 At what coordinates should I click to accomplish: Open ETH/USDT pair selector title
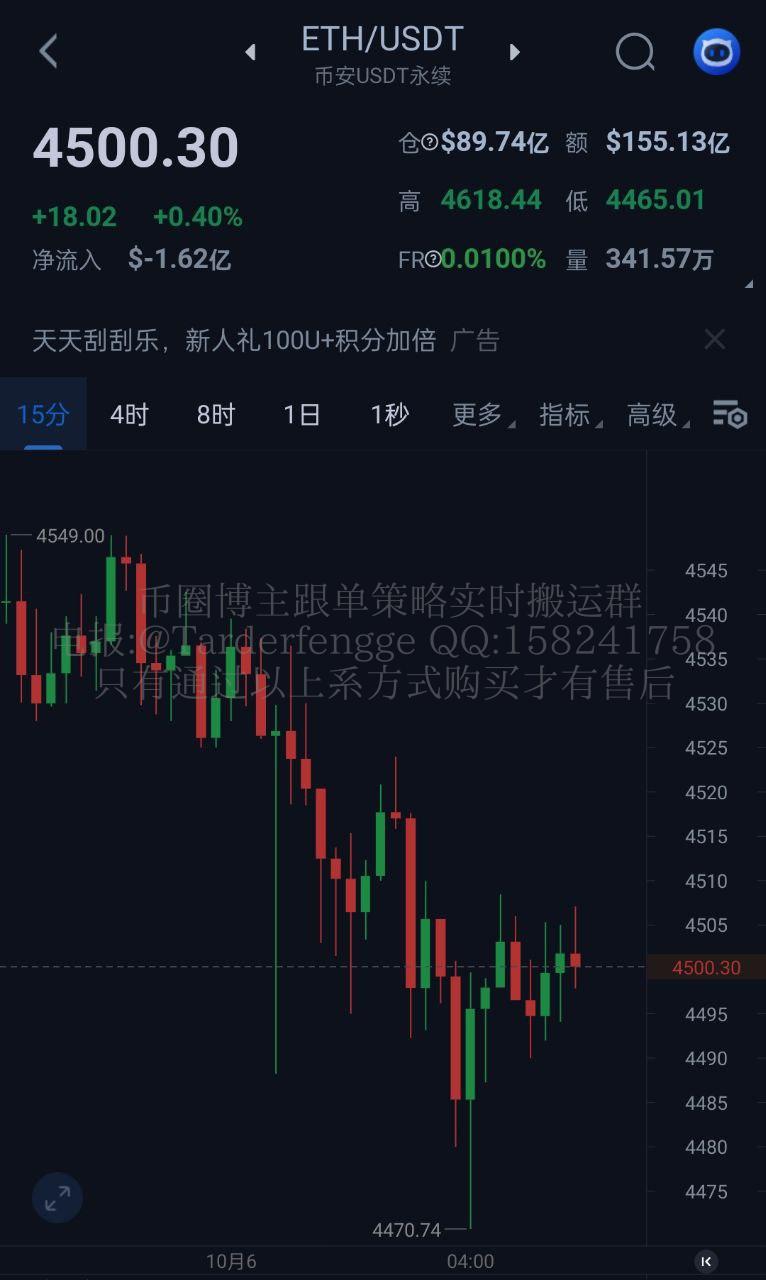pos(382,40)
